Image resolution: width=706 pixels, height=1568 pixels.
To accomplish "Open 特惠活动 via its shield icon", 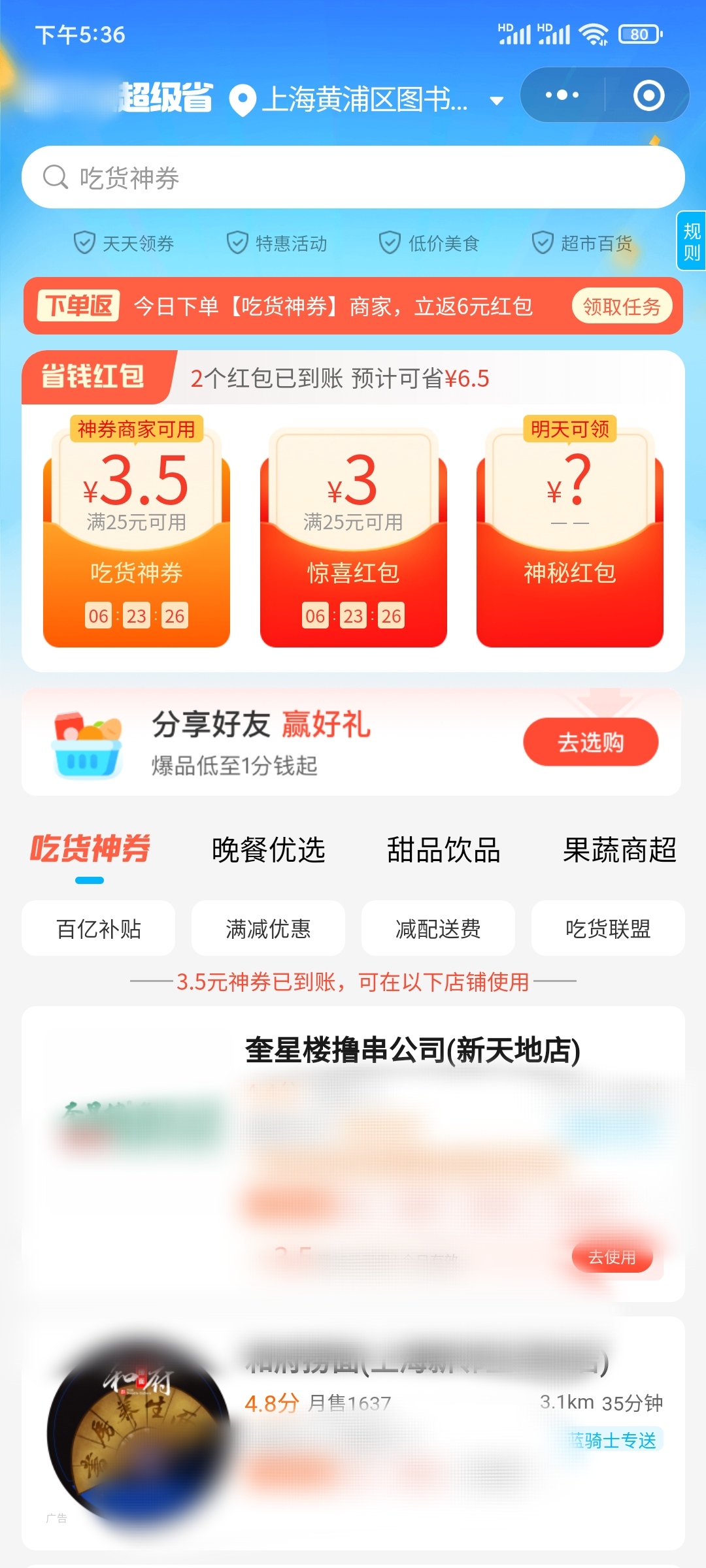I will click(236, 242).
